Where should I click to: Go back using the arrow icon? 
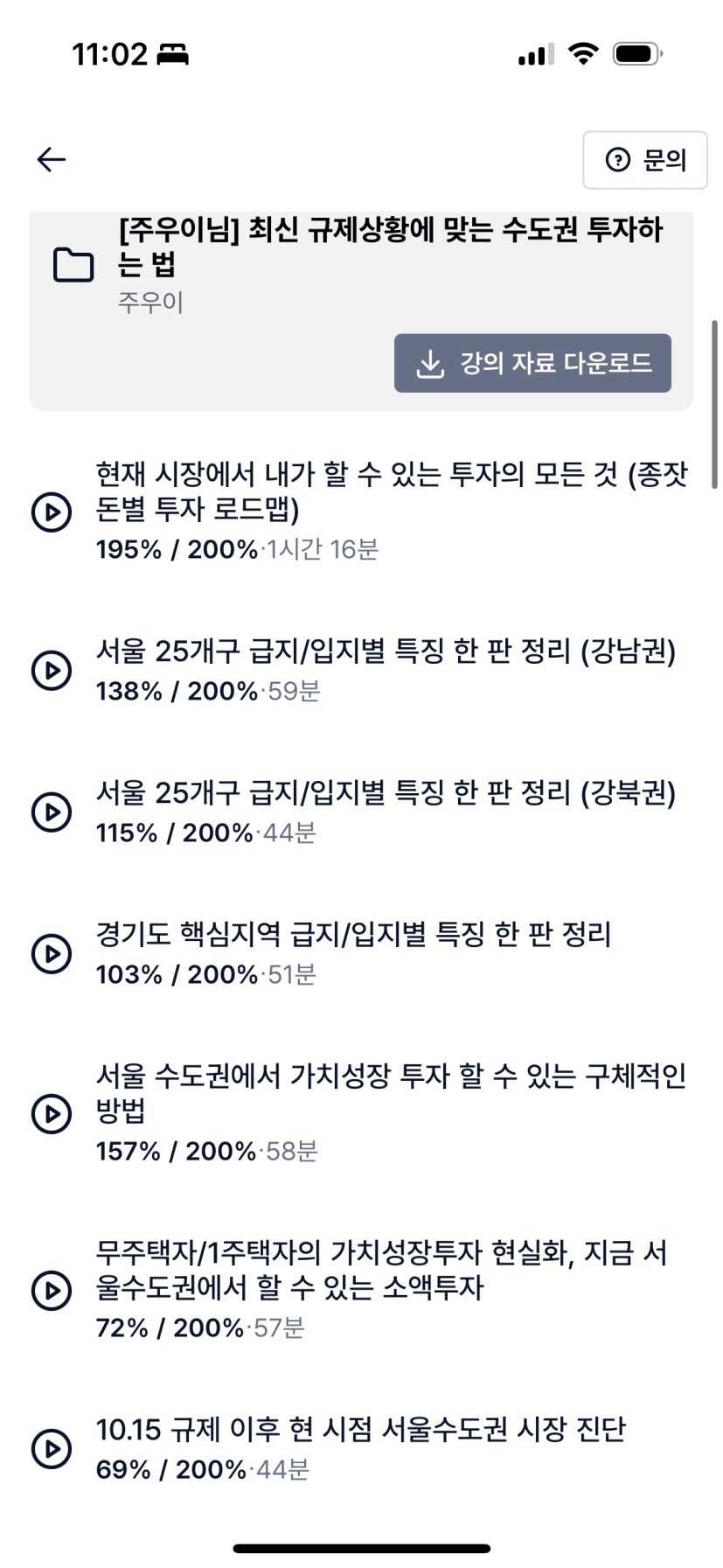(52, 159)
